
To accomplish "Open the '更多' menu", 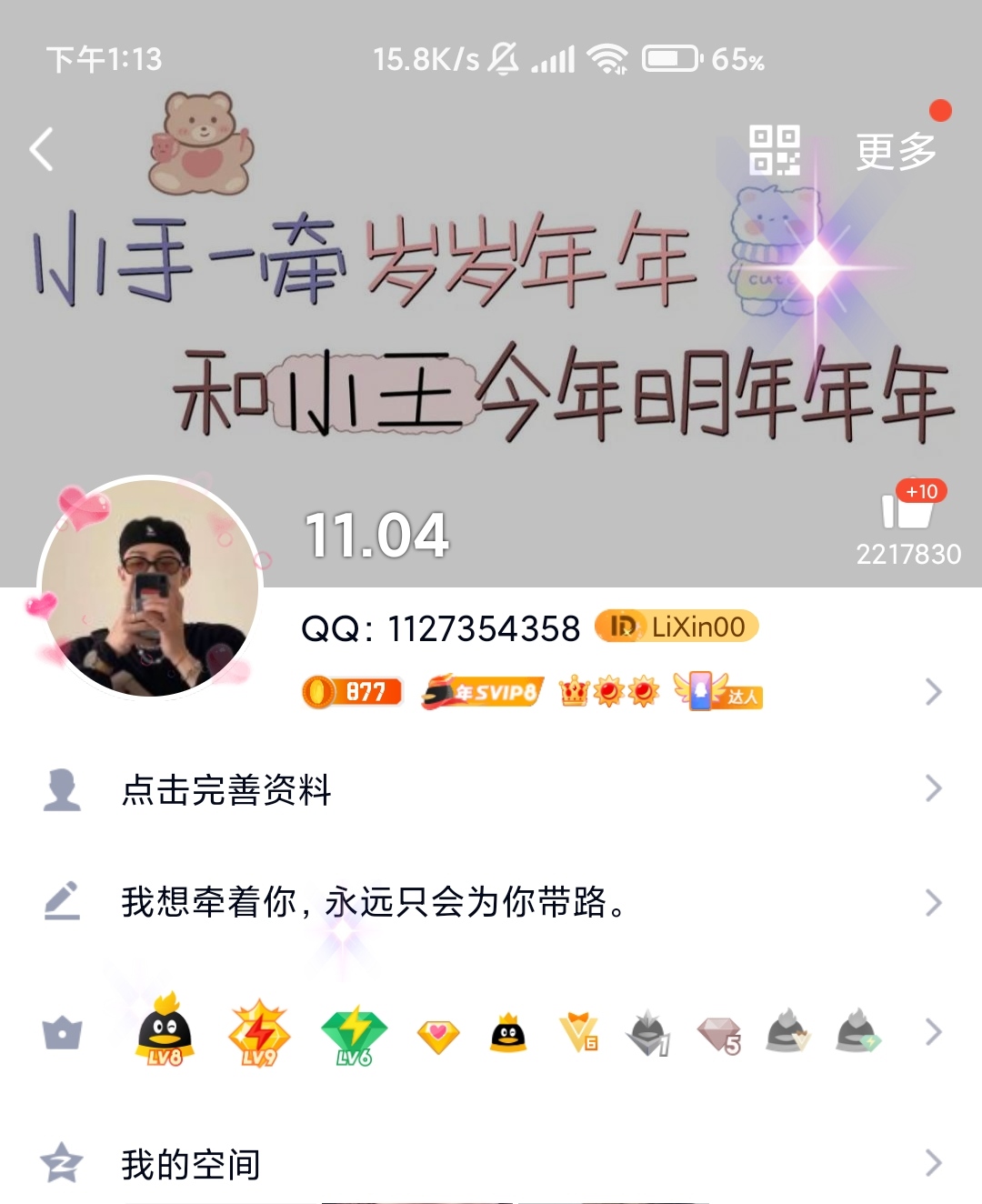I will click(894, 151).
